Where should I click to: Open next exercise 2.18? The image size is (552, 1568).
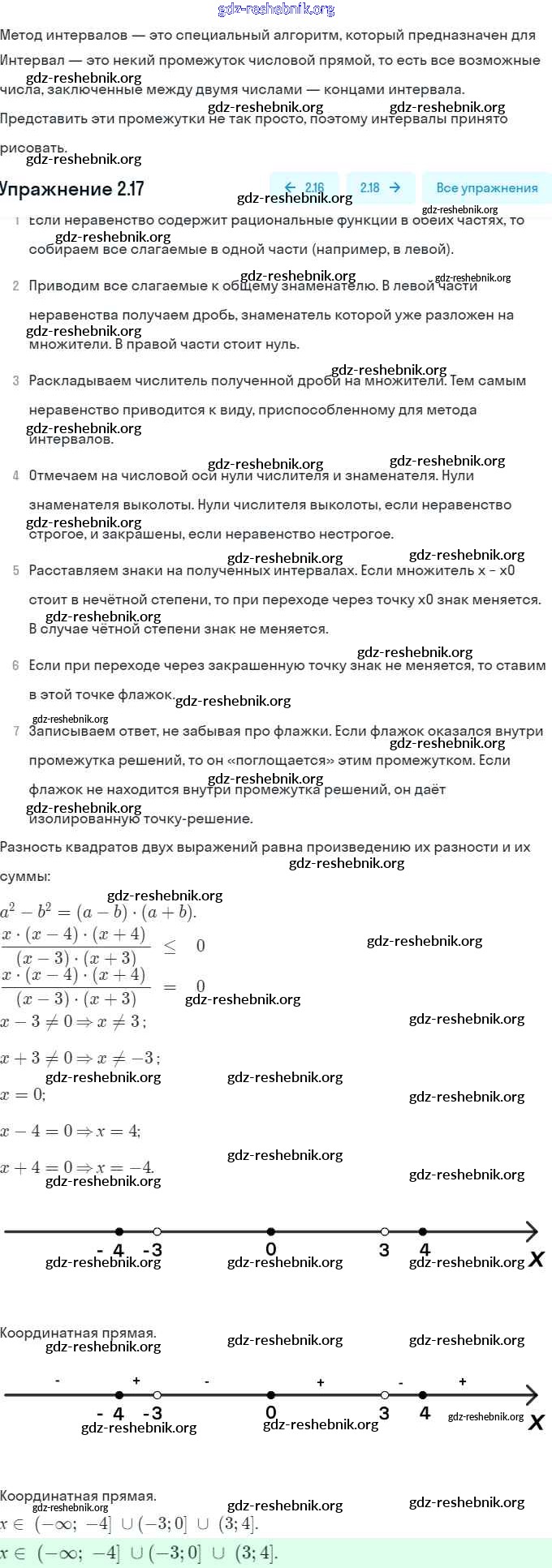point(380,187)
